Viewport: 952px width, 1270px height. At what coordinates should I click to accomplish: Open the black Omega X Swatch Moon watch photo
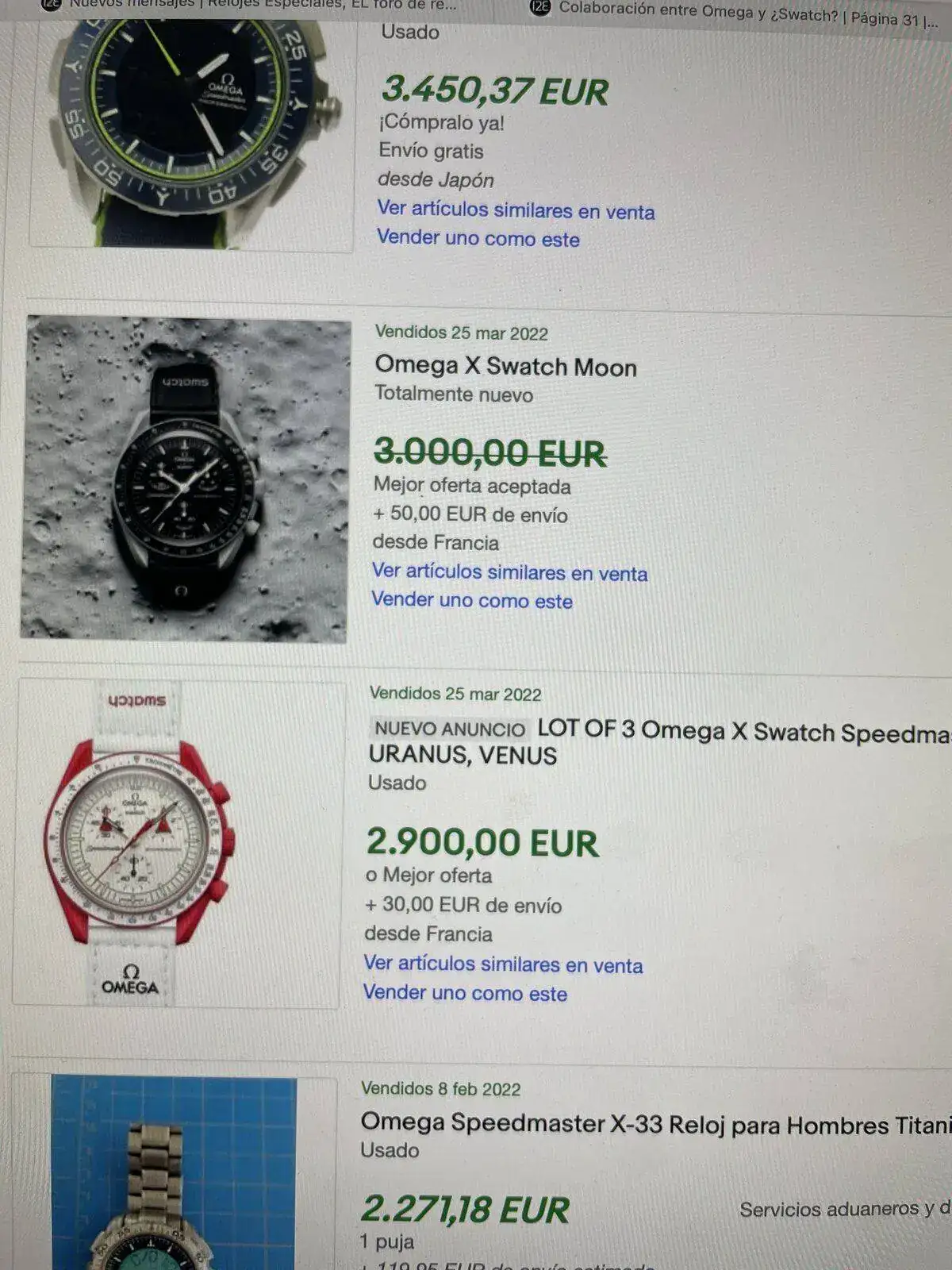[x=185, y=479]
